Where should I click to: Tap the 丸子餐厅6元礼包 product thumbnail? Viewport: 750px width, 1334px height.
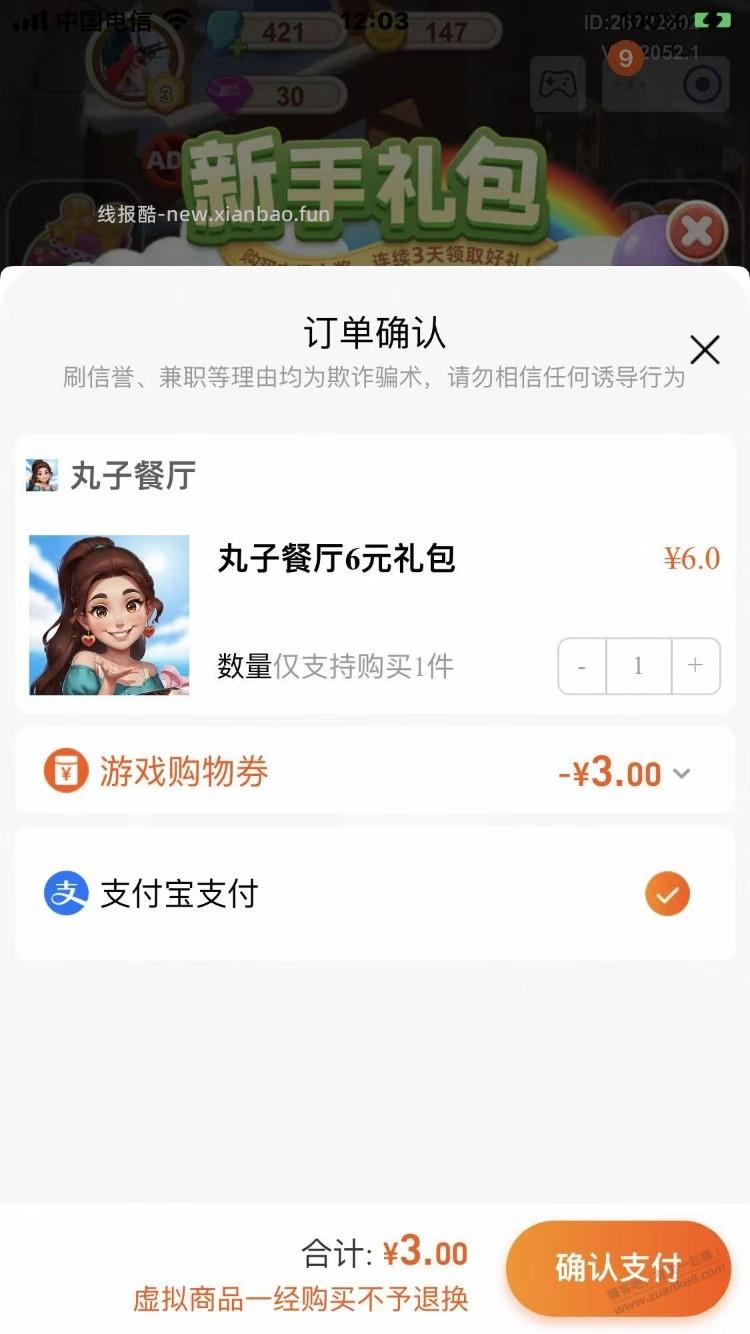(110, 613)
